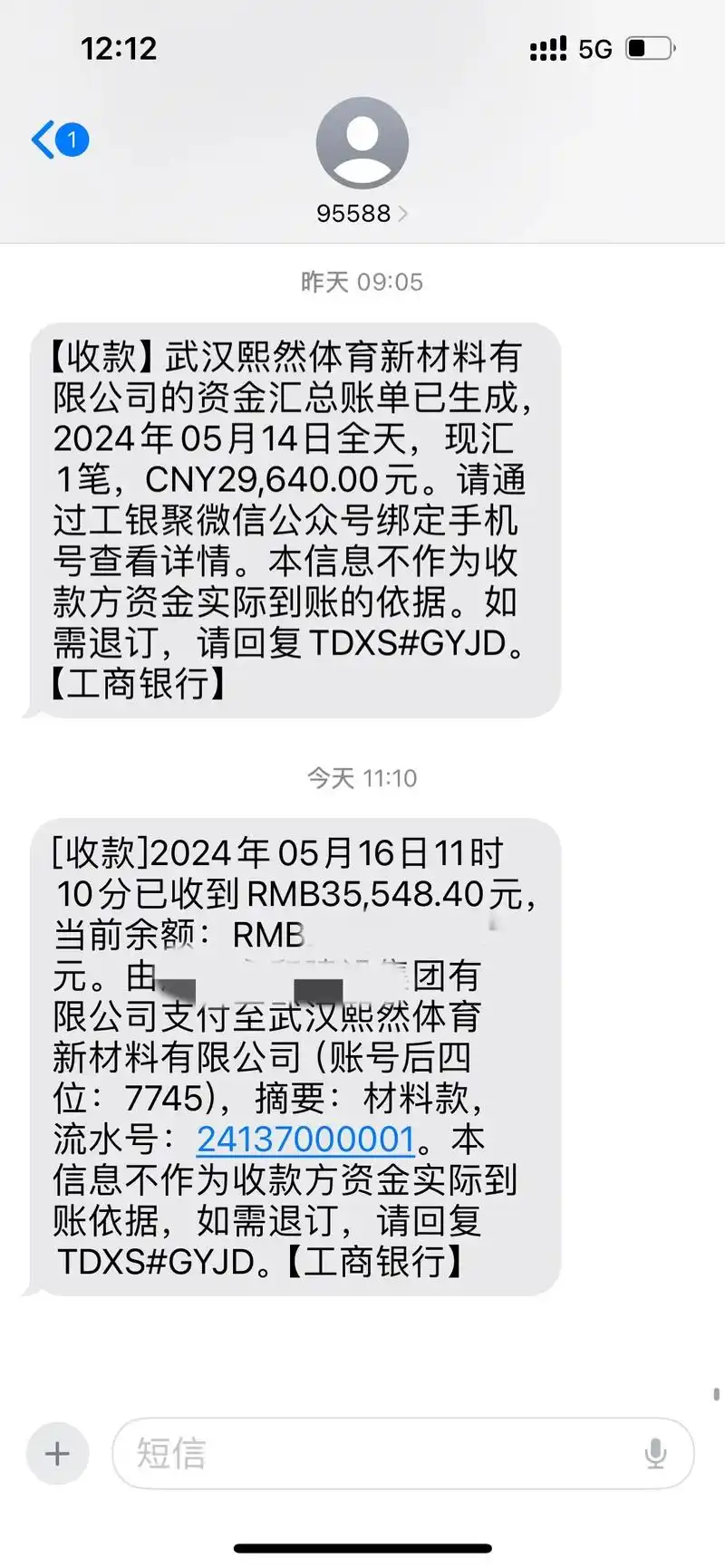Tap the 今天 11:10 timestamp label
Screen dimensions: 725x1568
362,777
